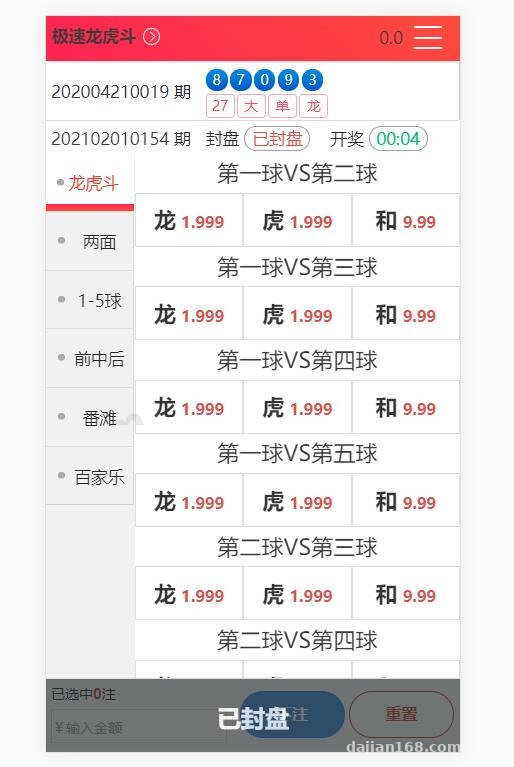Open the hamburger menu
Screen dimensions: 514x767
point(428,37)
